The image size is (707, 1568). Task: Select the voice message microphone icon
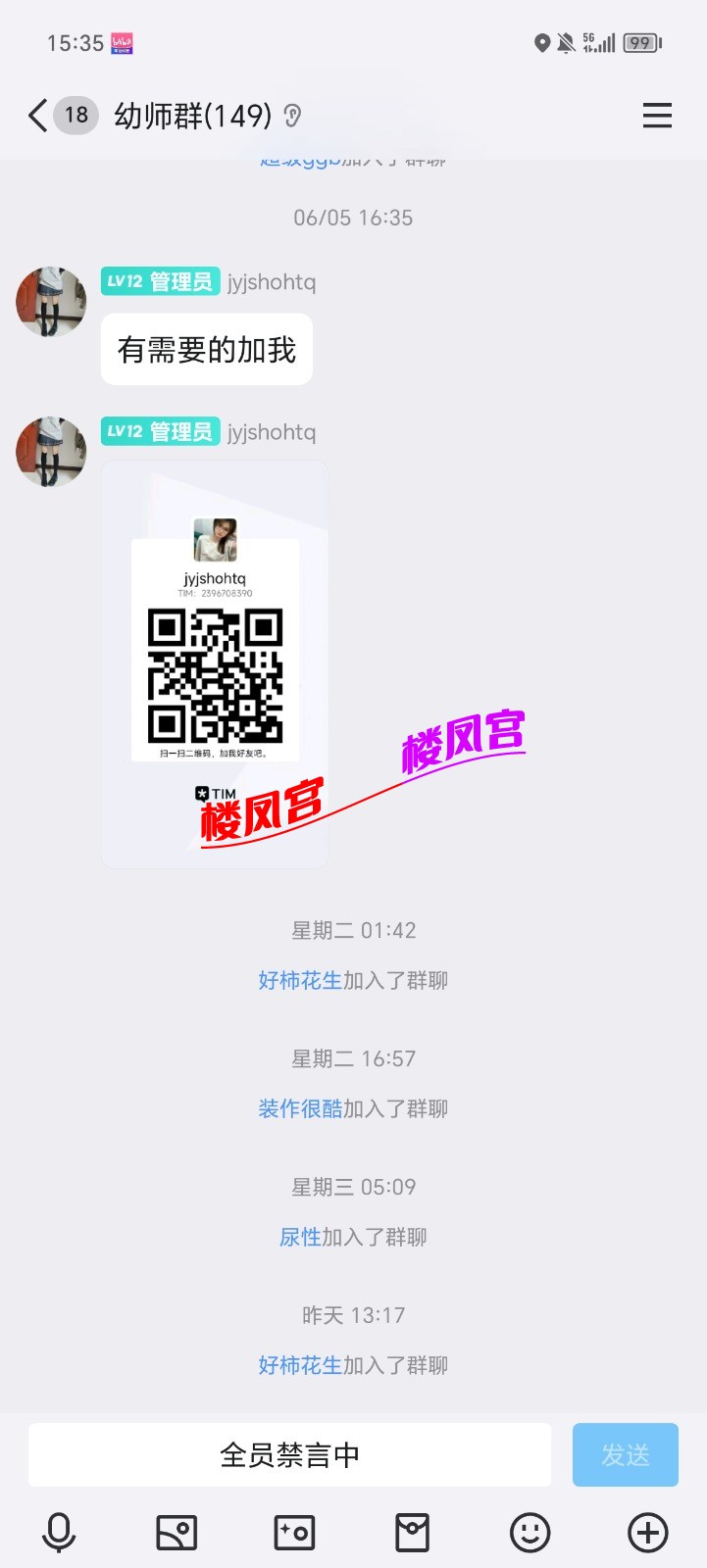click(x=60, y=1533)
